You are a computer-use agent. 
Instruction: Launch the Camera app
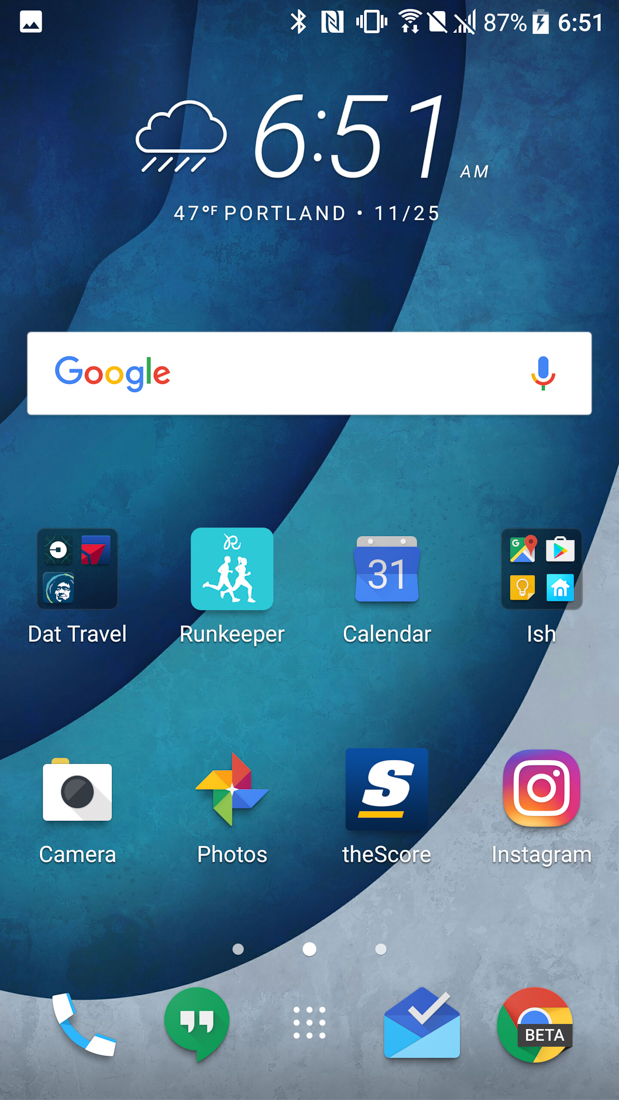click(77, 790)
